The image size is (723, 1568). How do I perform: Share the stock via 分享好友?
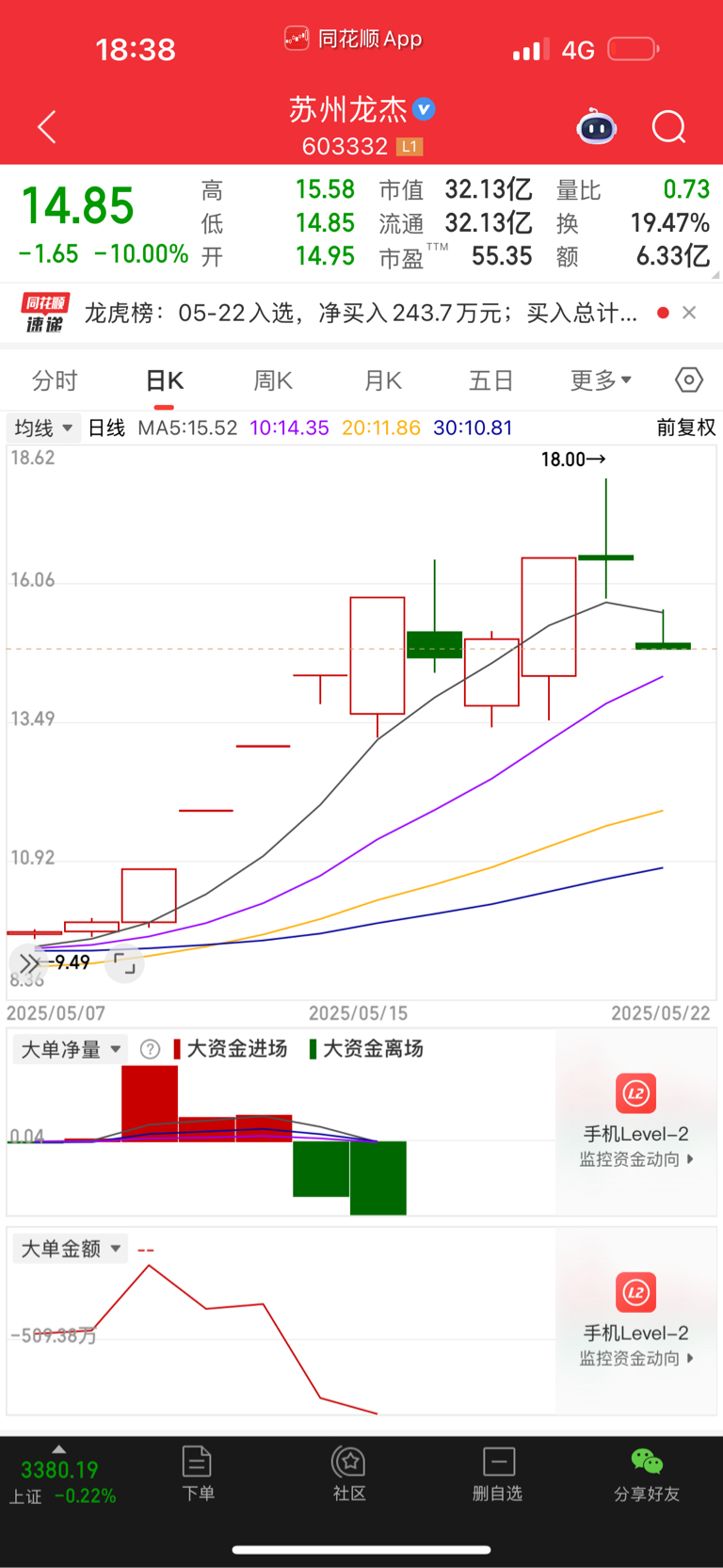(647, 1474)
